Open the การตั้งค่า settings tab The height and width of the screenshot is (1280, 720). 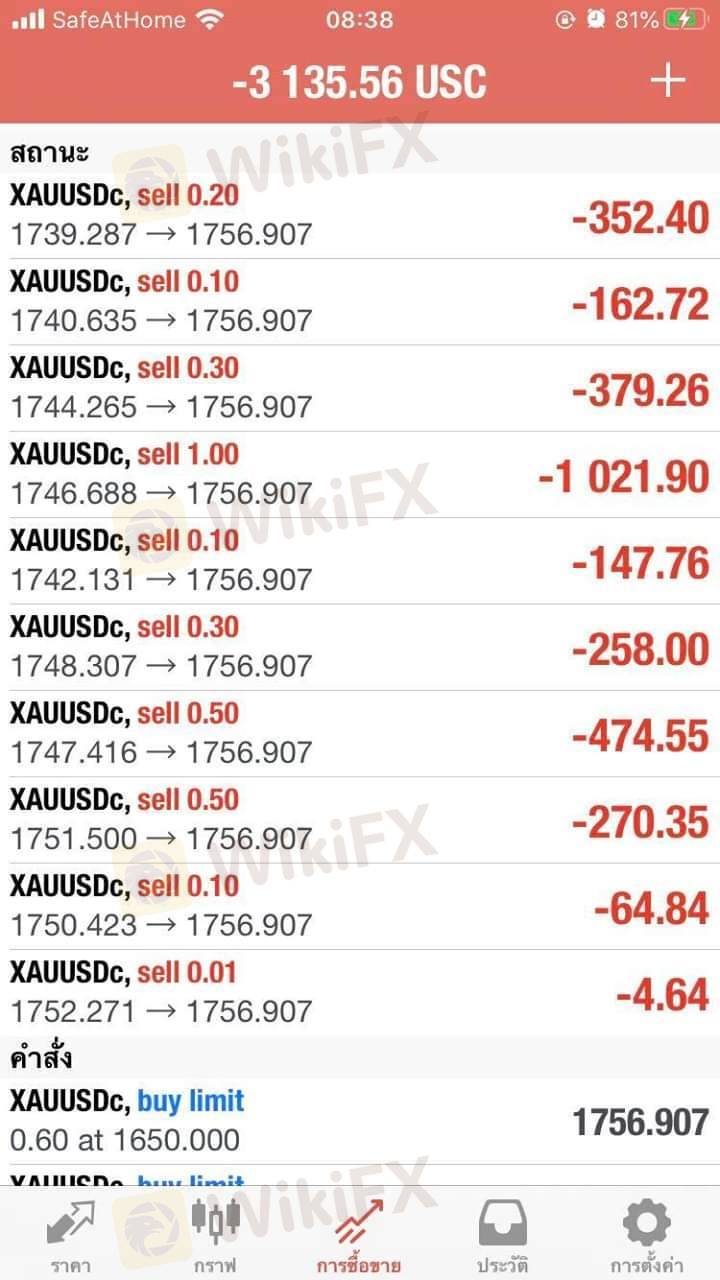click(x=647, y=1236)
